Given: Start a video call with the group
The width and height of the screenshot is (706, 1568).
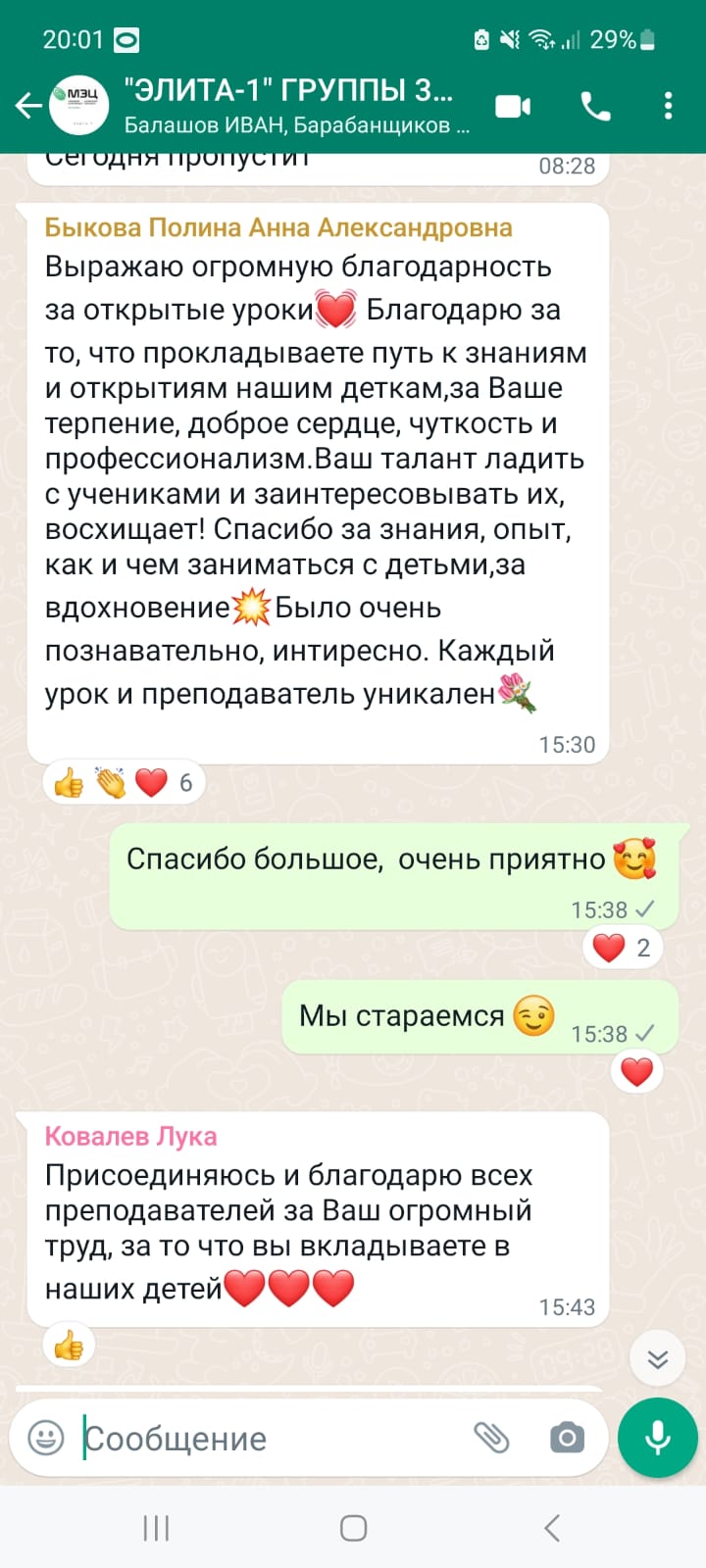Looking at the screenshot, I should click(513, 106).
